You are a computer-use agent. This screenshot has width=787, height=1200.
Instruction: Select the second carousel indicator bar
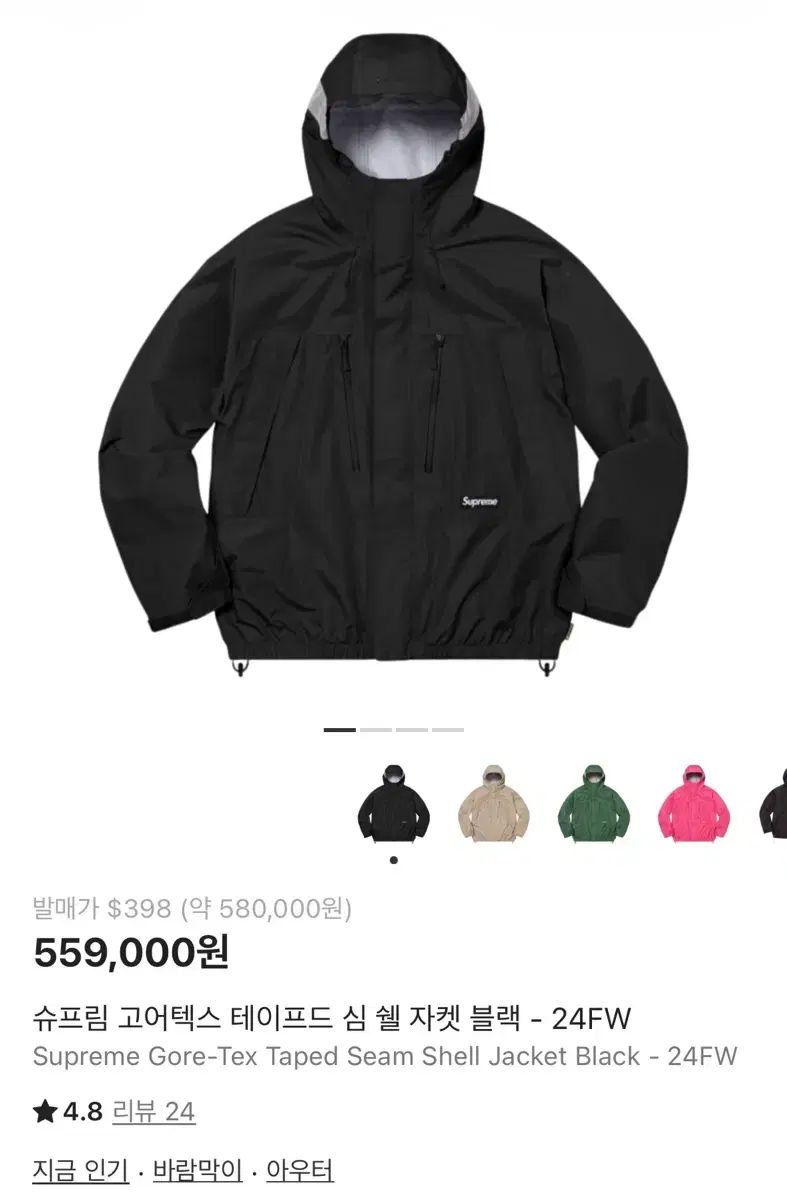coord(377,731)
